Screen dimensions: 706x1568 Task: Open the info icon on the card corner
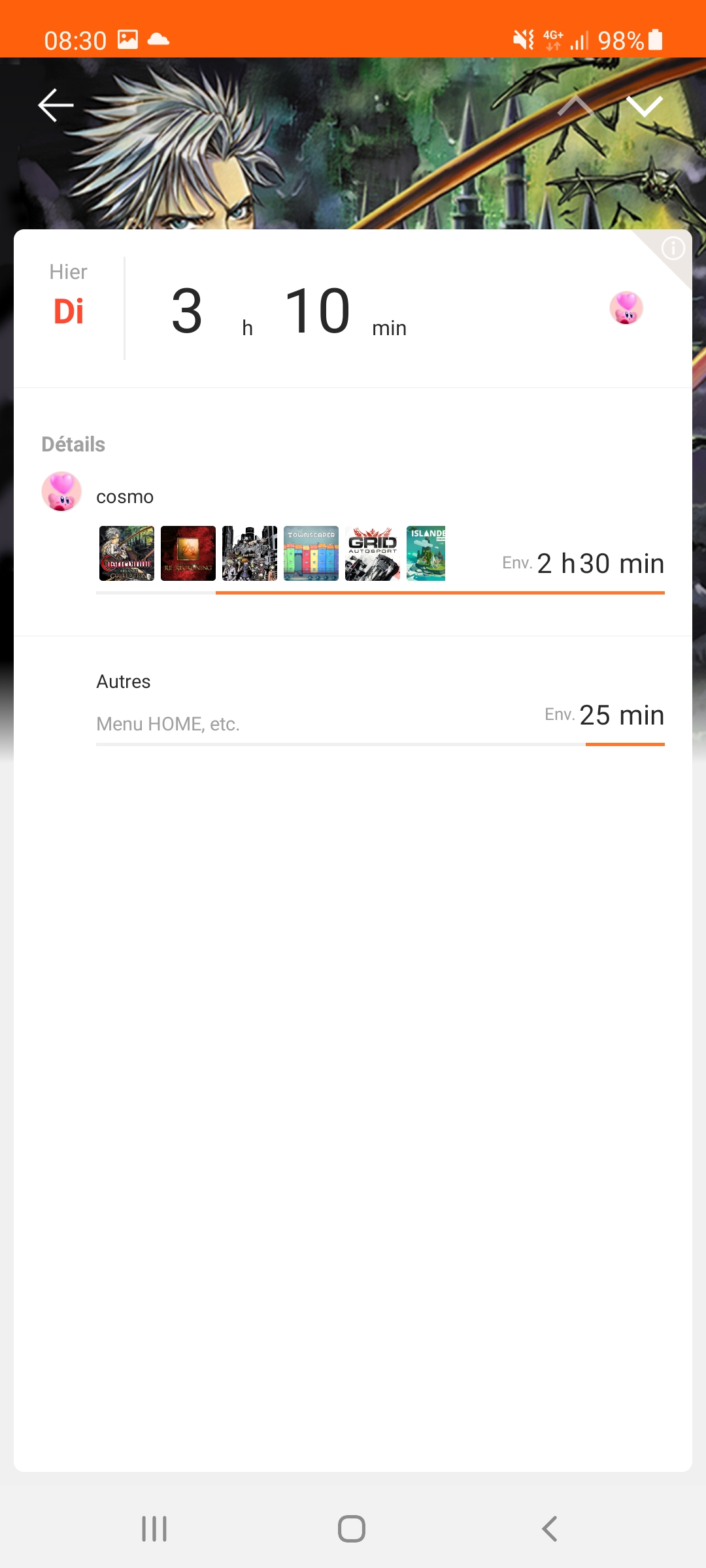coord(673,249)
